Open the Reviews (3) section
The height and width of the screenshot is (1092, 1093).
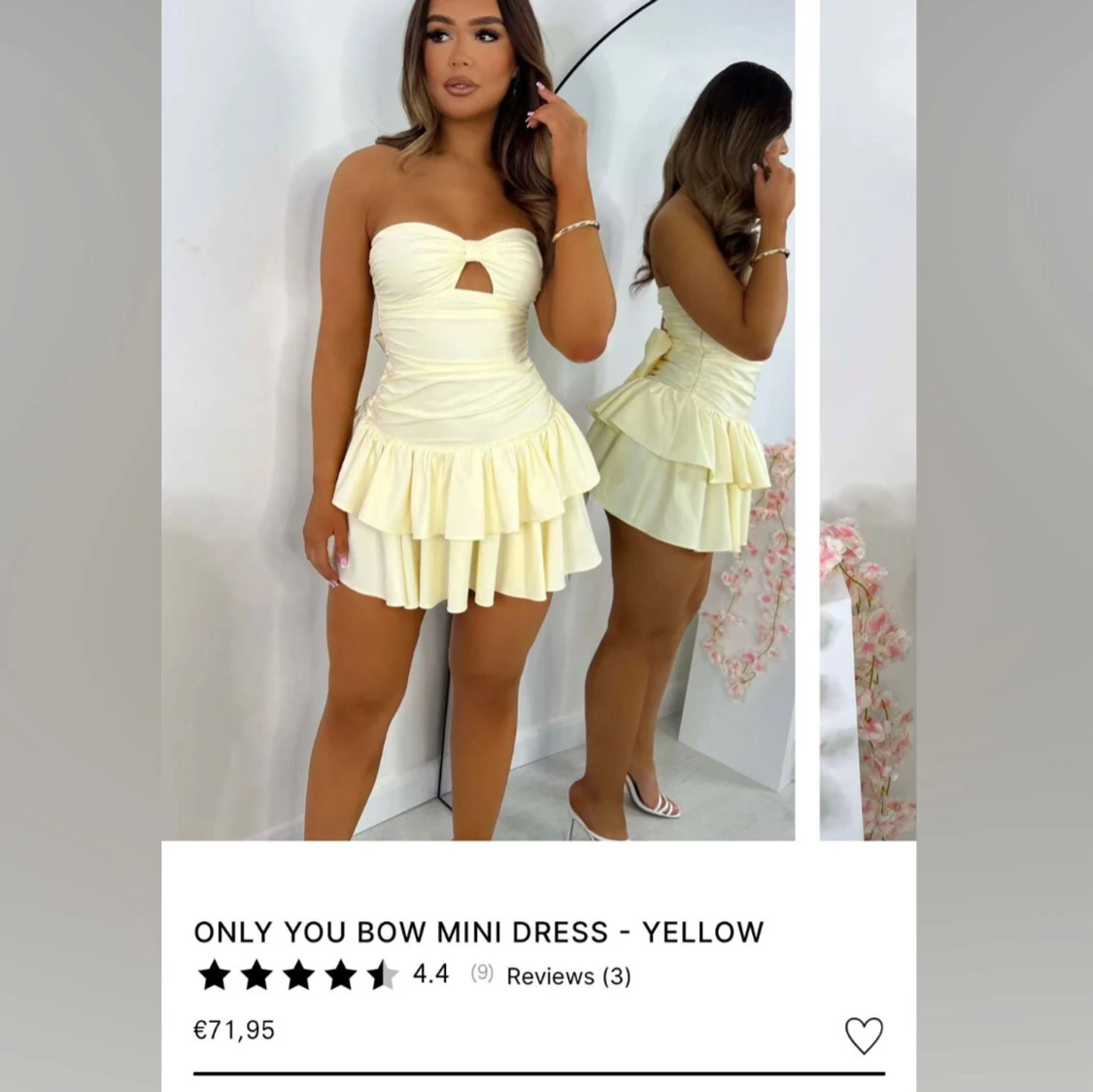[568, 976]
